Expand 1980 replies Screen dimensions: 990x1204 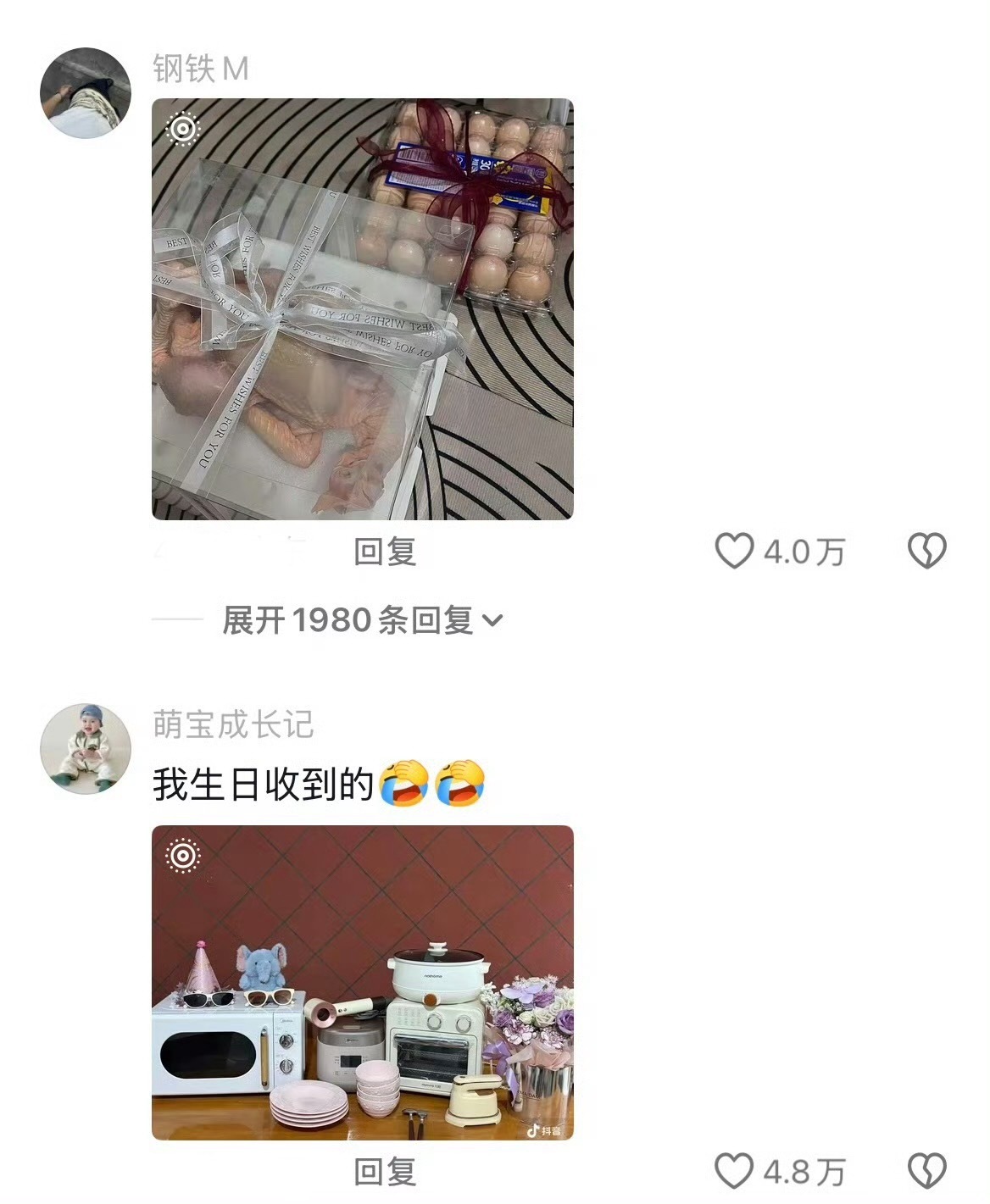363,620
